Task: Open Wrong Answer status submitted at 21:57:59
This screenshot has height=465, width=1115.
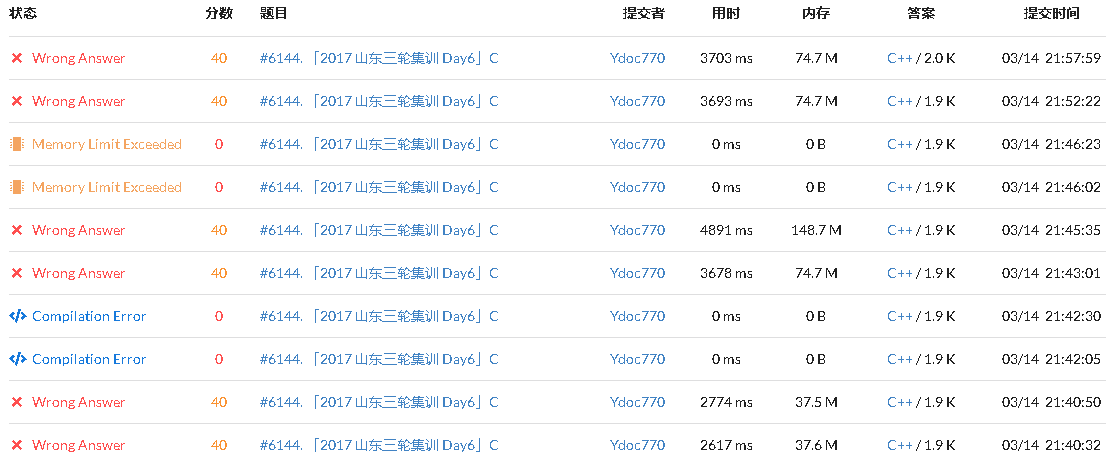Action: tap(78, 58)
